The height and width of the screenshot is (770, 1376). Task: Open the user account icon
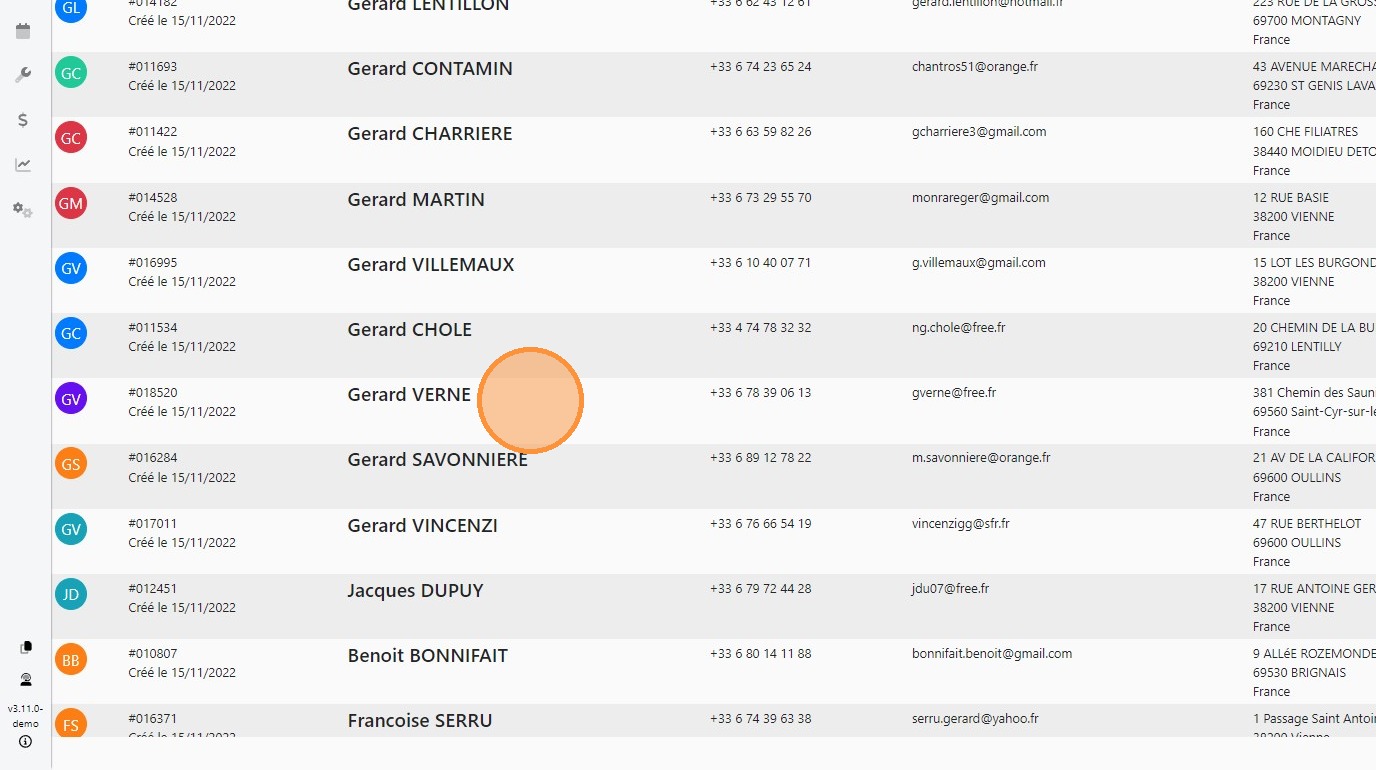click(26, 680)
